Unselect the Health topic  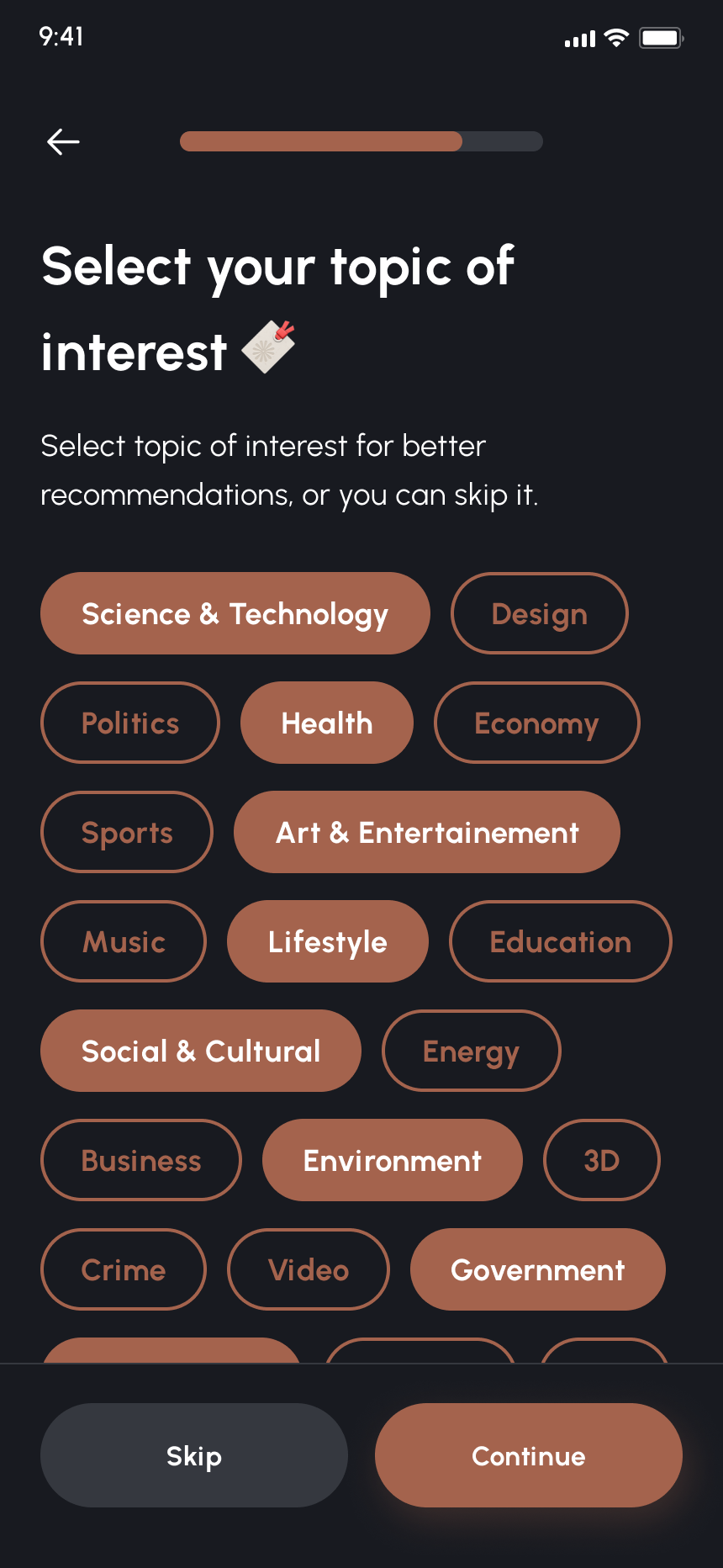pos(326,723)
